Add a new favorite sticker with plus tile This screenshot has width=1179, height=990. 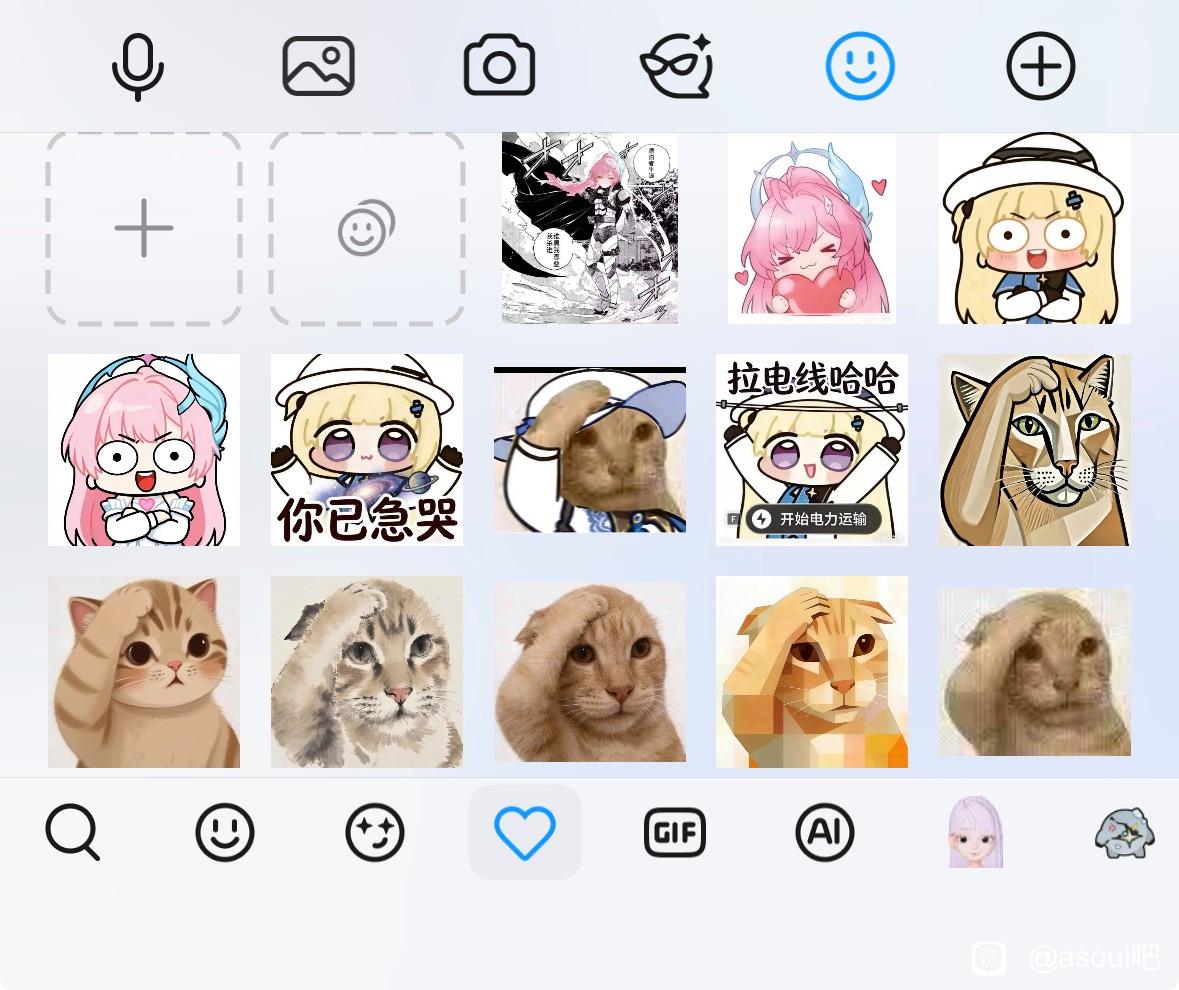pyautogui.click(x=144, y=229)
